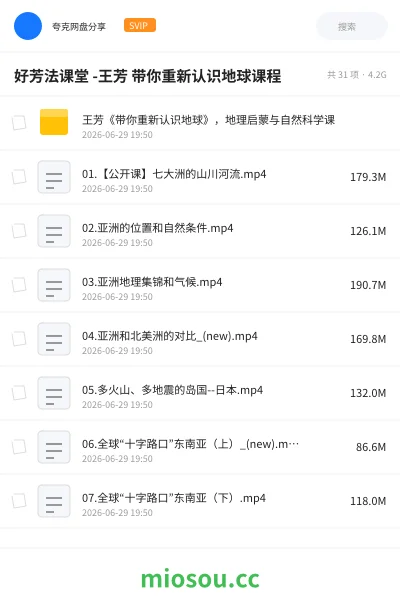
Task: Tap the blue sharer avatar
Action: tap(28, 26)
